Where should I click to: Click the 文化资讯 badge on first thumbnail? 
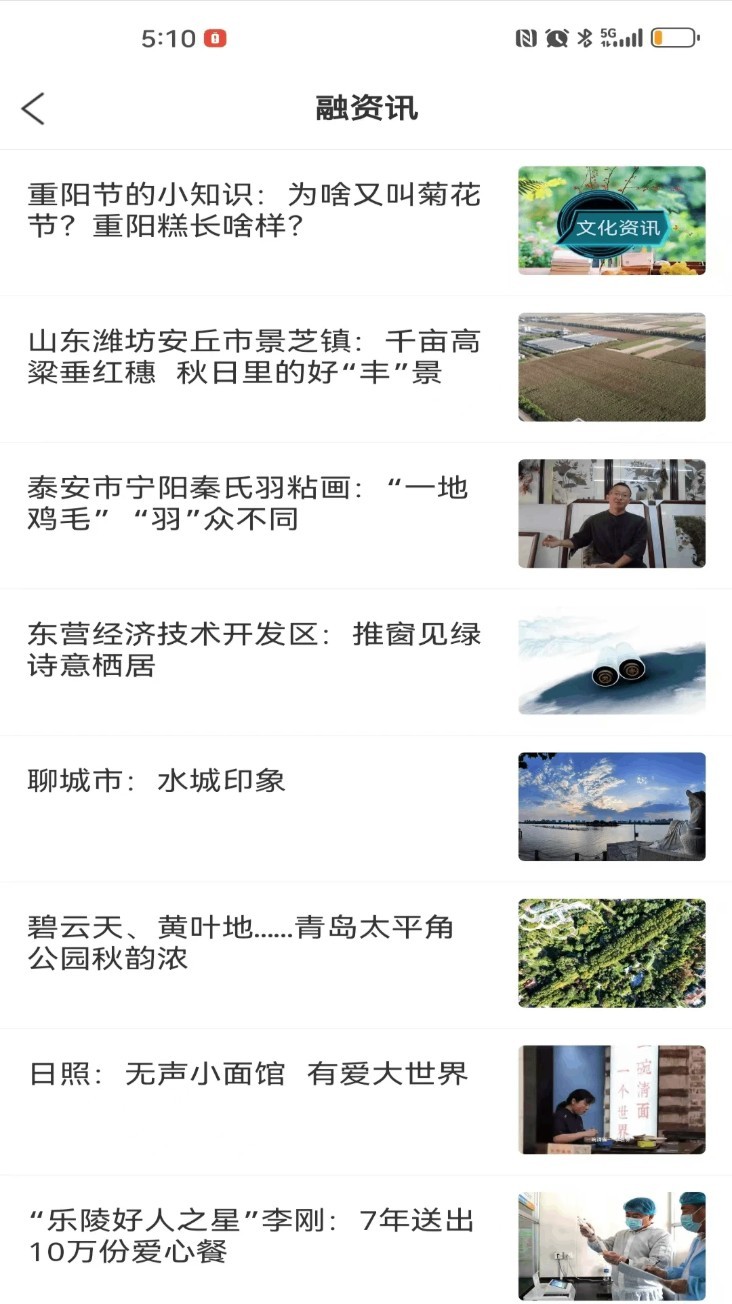coord(618,227)
